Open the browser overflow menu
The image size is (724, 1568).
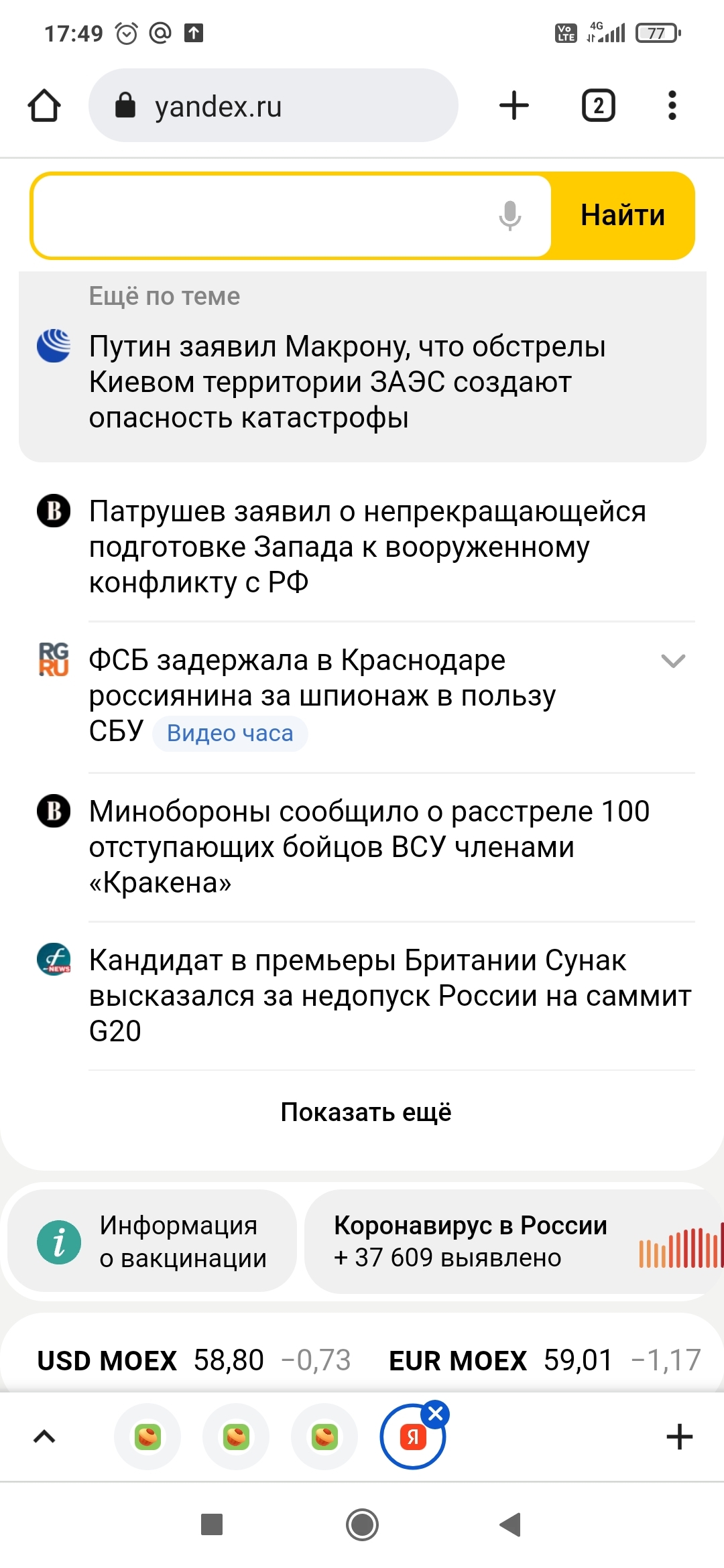click(x=672, y=106)
